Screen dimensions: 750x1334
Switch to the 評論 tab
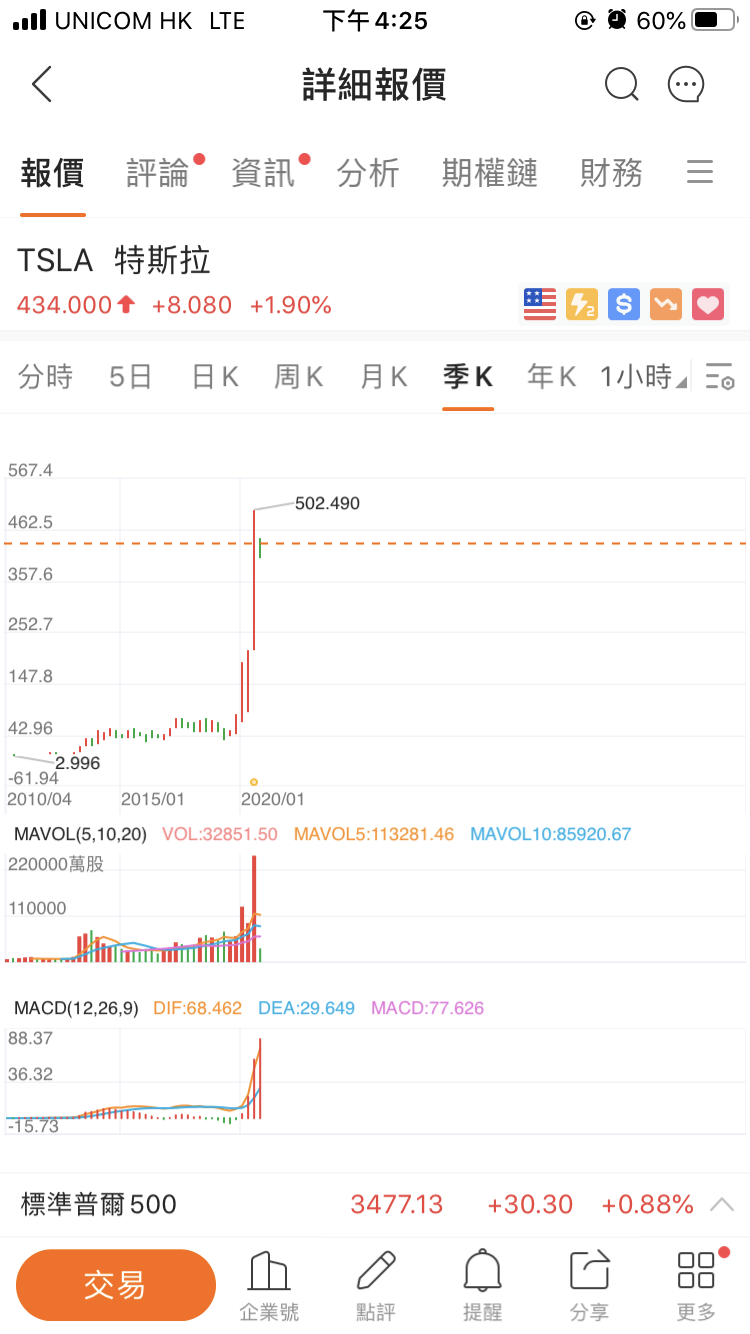158,173
